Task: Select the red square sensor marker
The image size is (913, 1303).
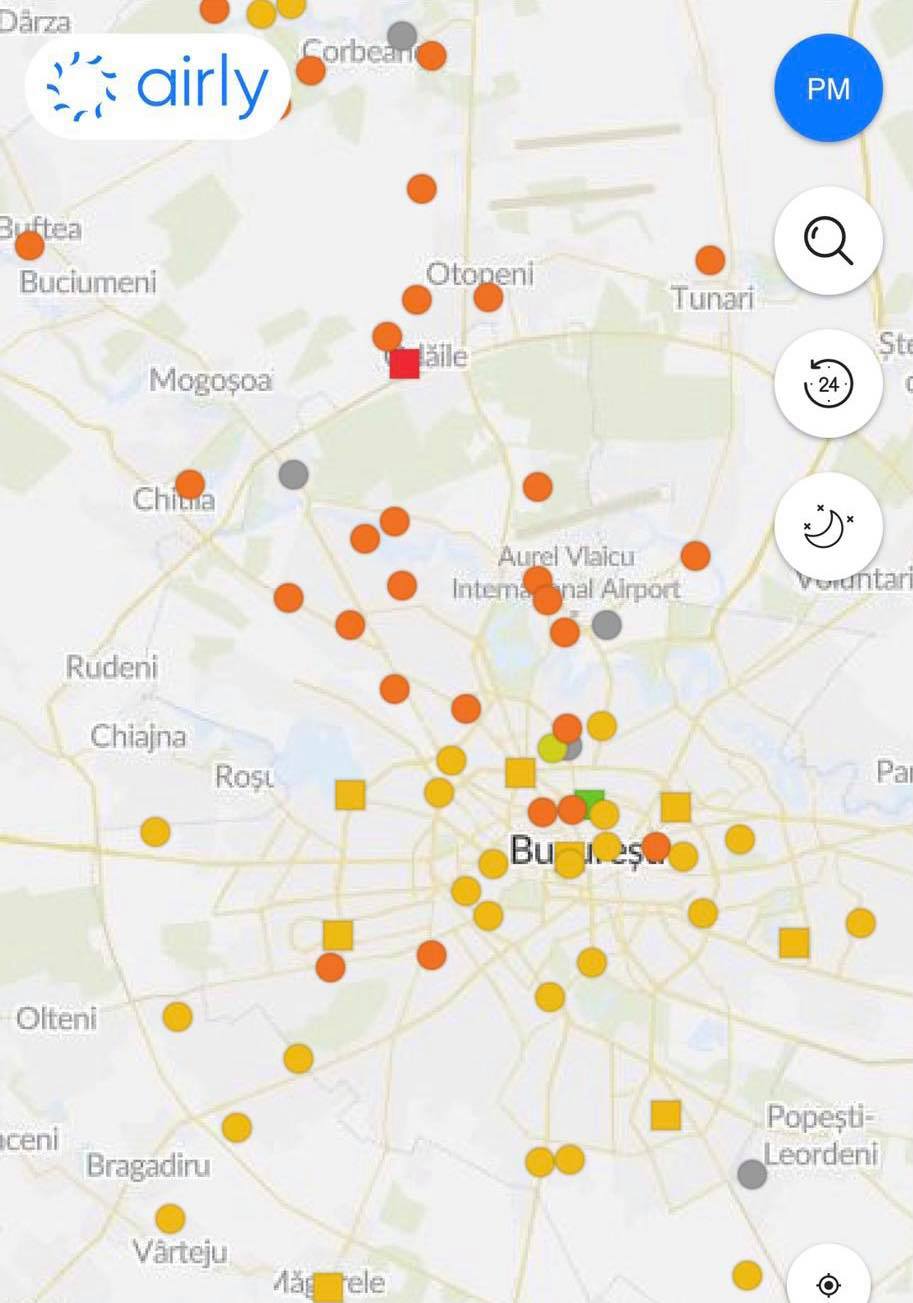Action: tap(404, 363)
